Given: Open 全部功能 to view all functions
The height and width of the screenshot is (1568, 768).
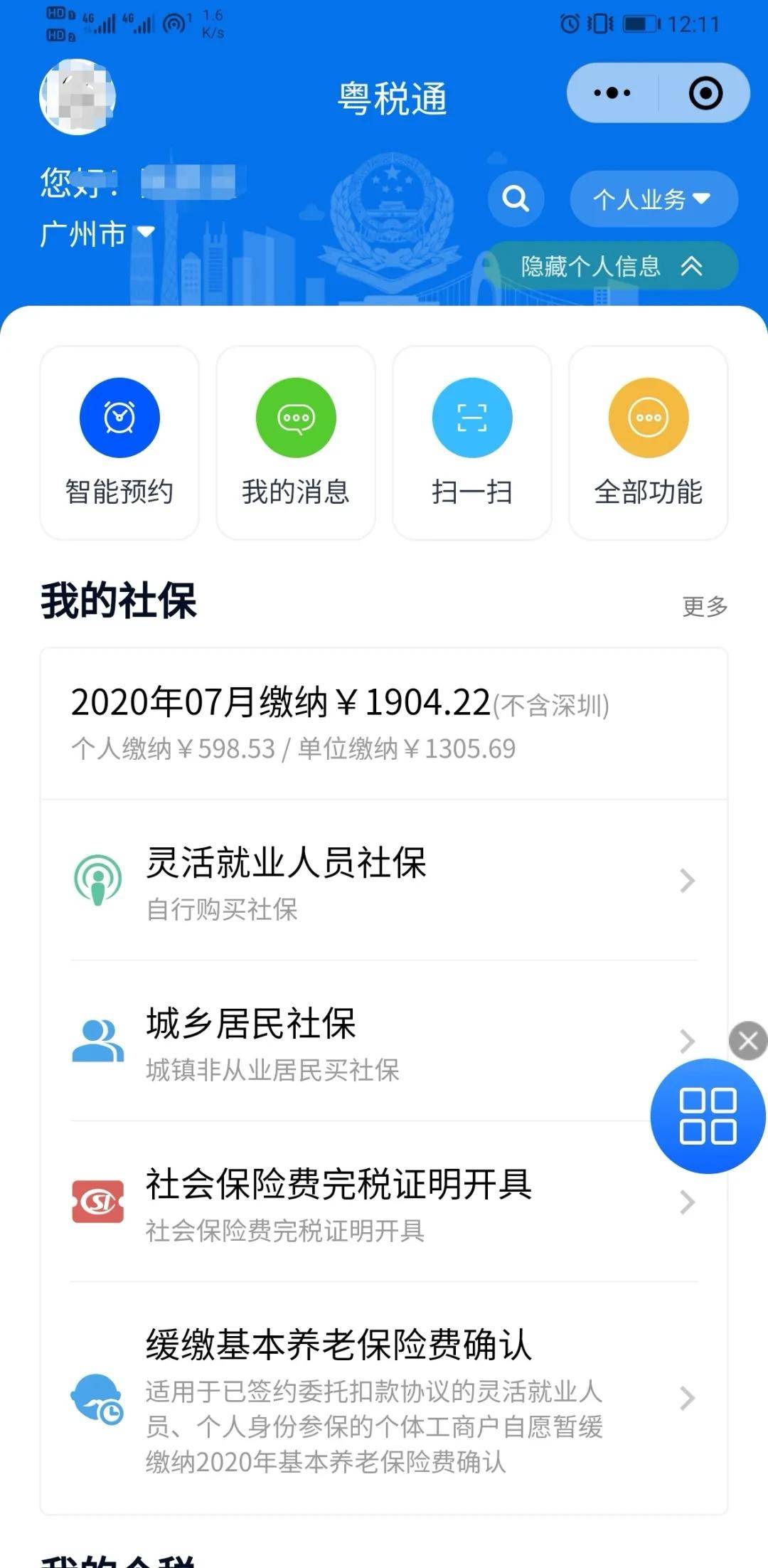Looking at the screenshot, I should [649, 440].
